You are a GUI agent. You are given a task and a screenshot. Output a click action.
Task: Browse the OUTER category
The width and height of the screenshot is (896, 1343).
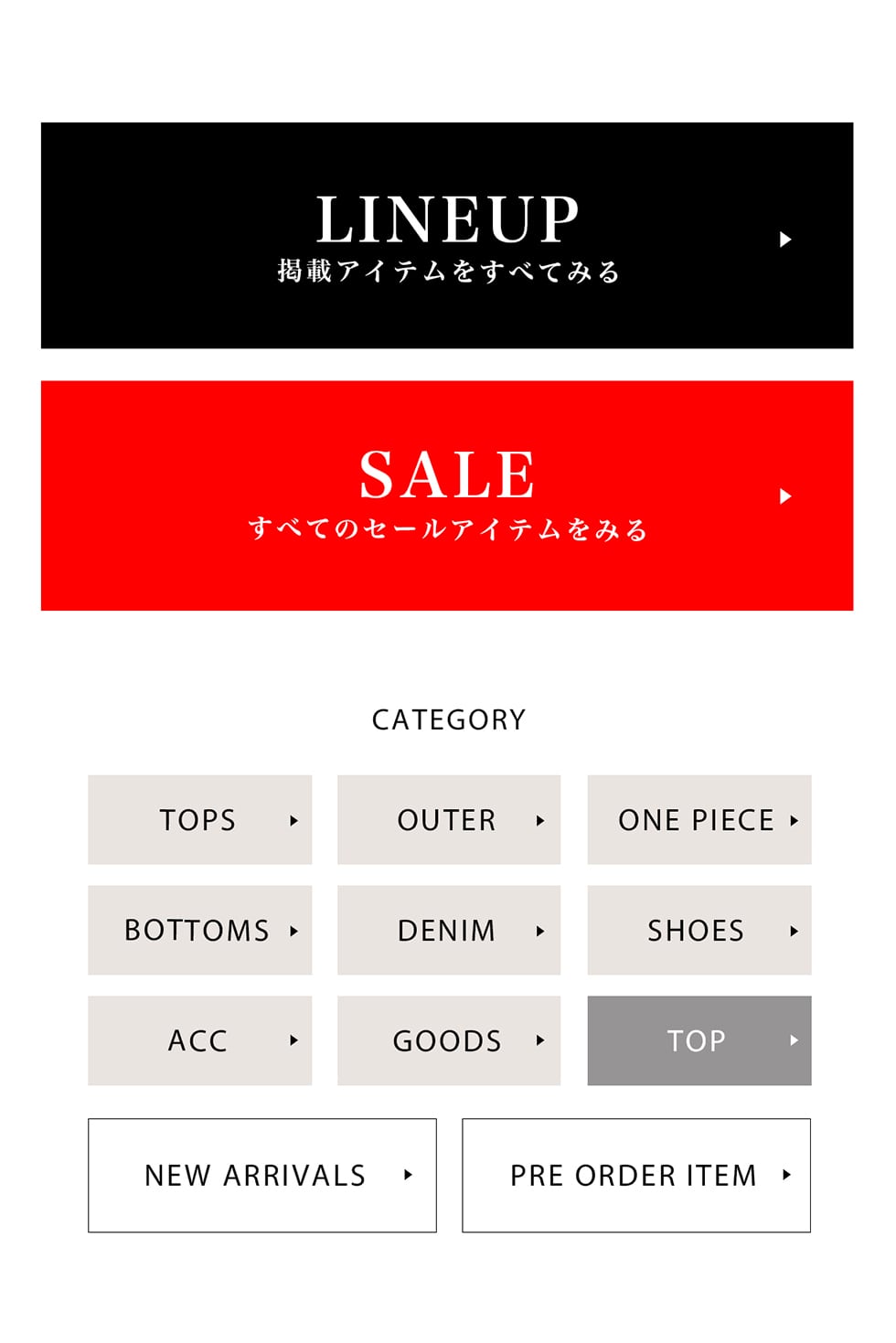tap(448, 820)
